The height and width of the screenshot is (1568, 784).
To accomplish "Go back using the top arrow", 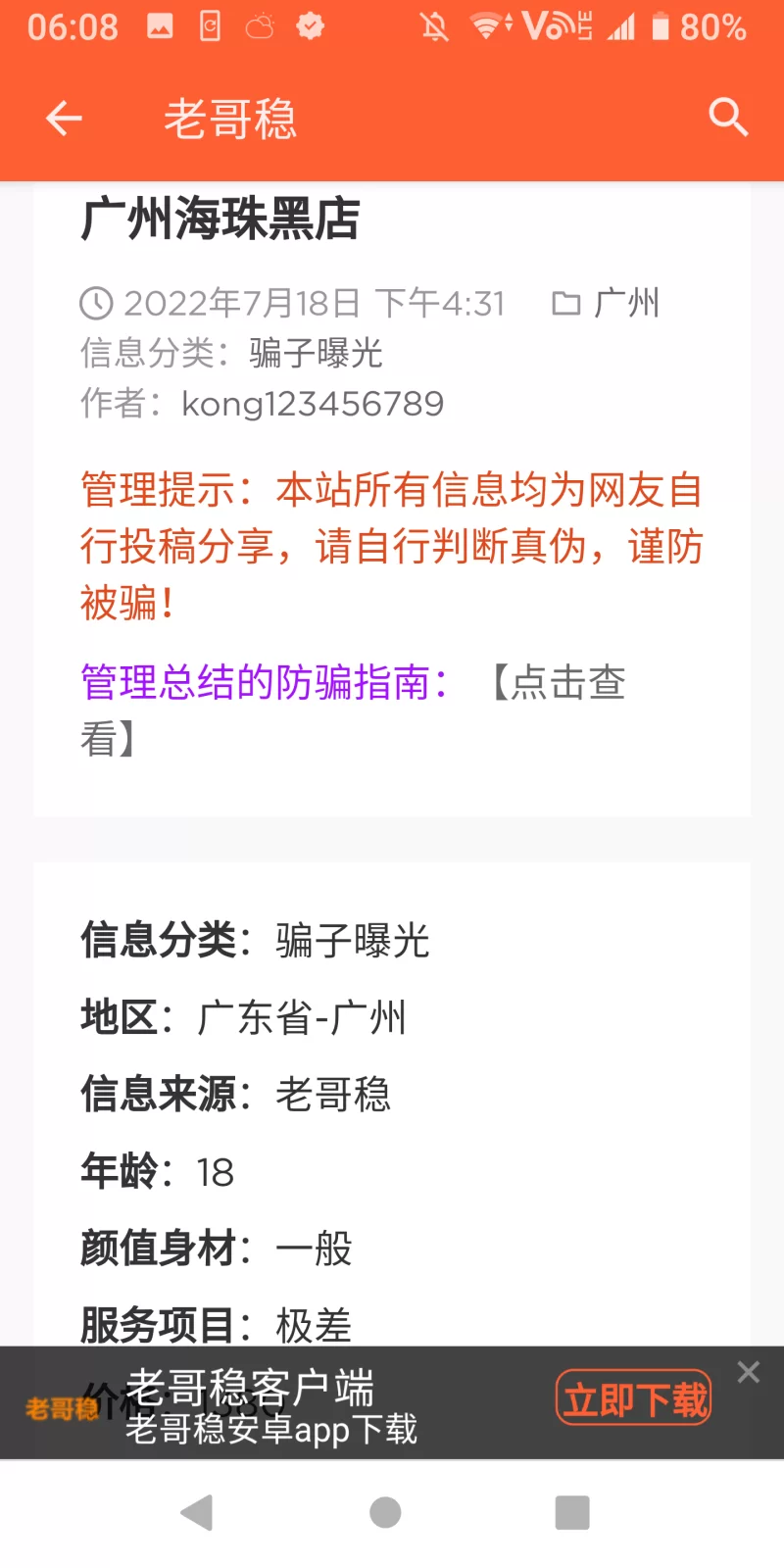I will (64, 119).
